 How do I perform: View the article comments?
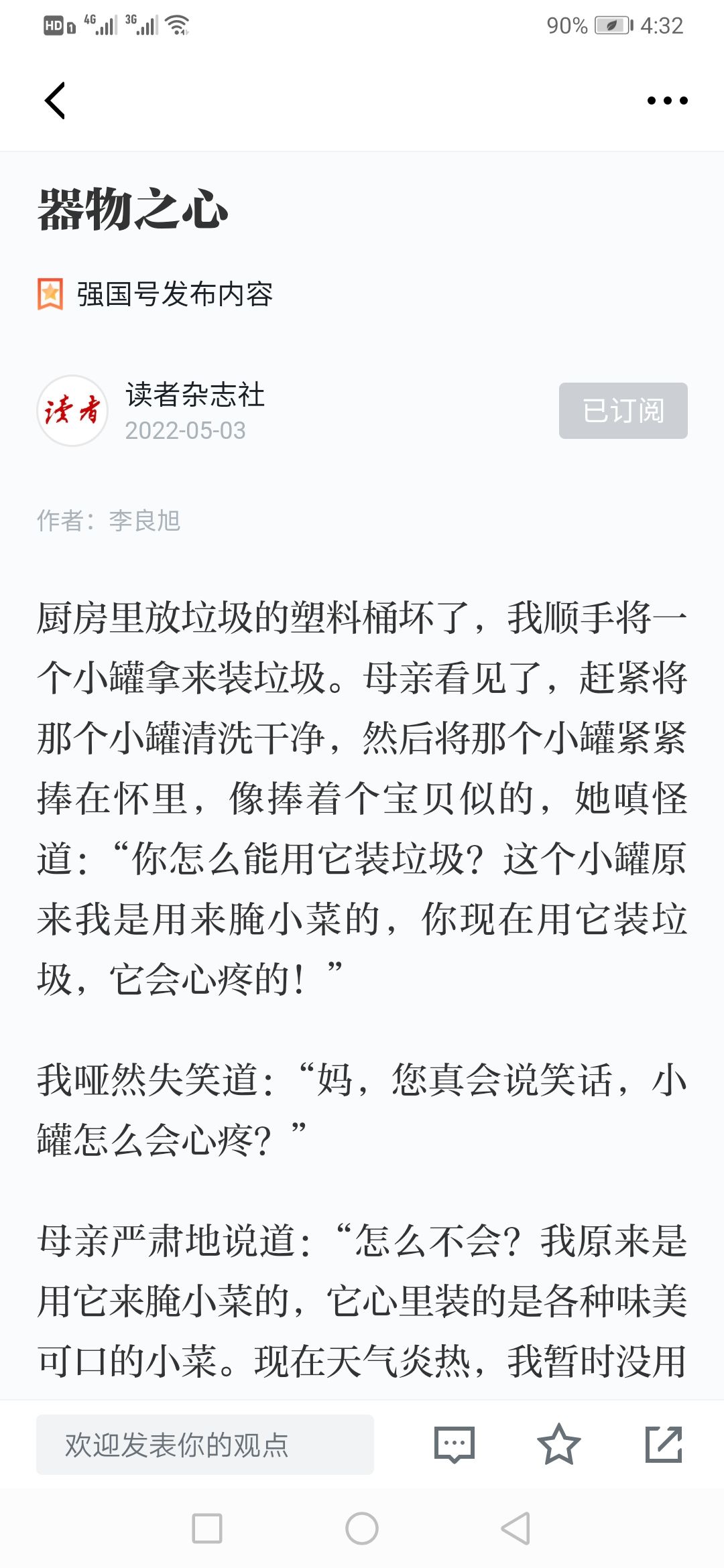pyautogui.click(x=455, y=1445)
